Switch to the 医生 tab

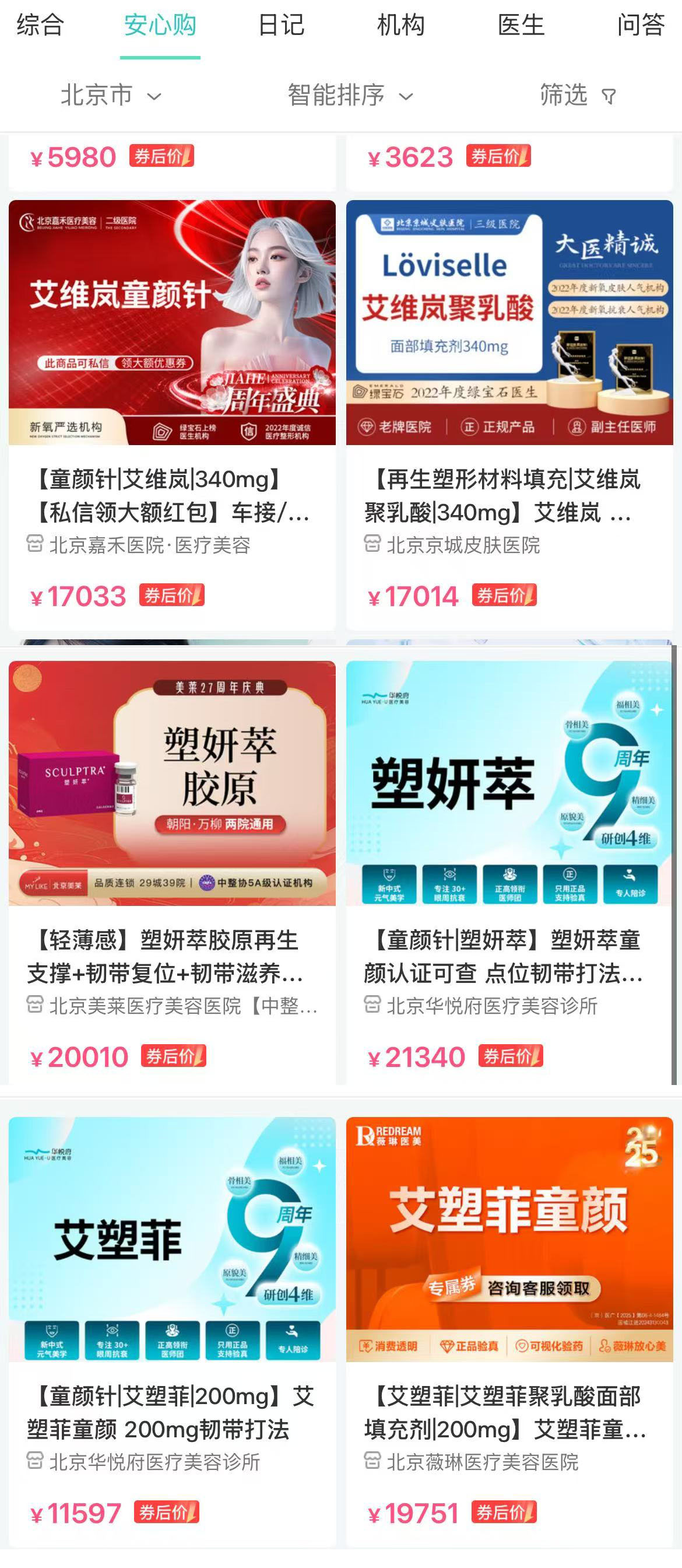tap(521, 26)
